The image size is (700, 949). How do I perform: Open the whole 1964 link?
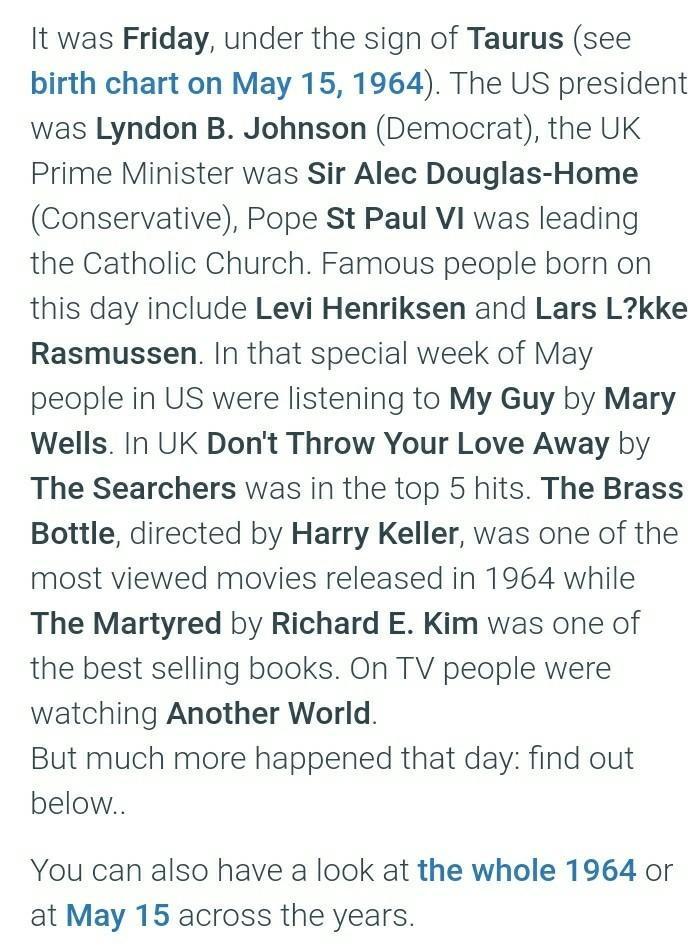(x=526, y=869)
